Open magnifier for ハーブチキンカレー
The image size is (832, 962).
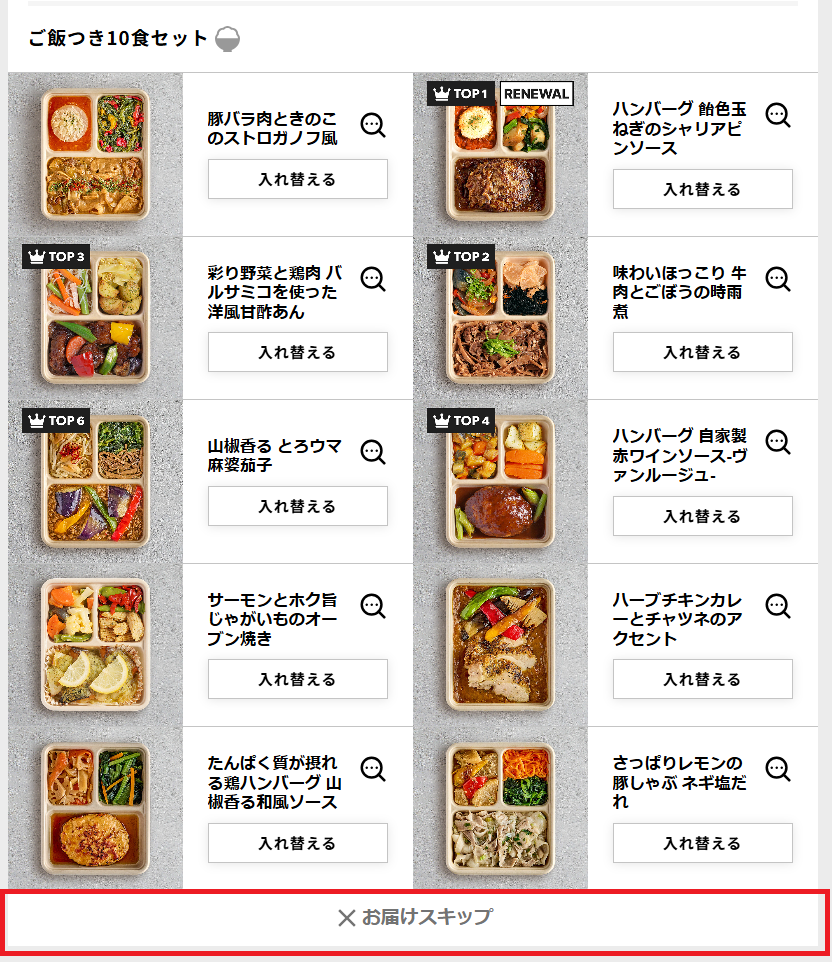pos(778,606)
